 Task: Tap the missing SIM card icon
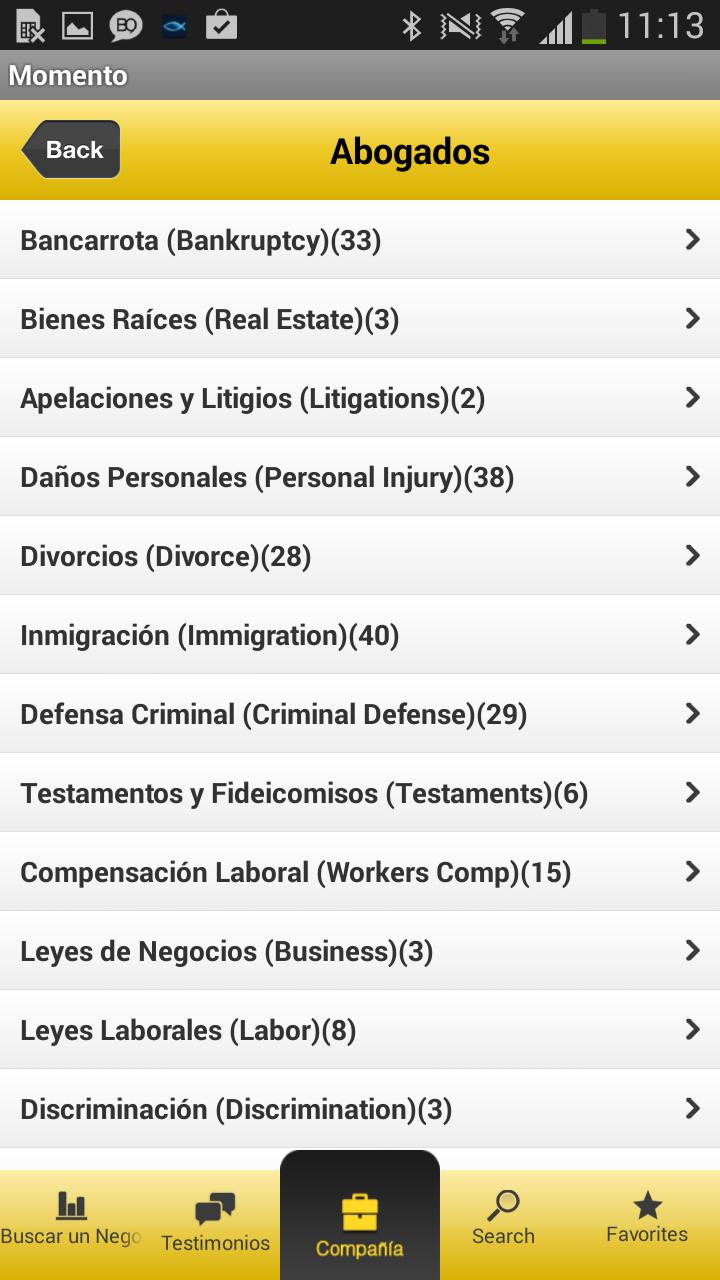coord(29,25)
